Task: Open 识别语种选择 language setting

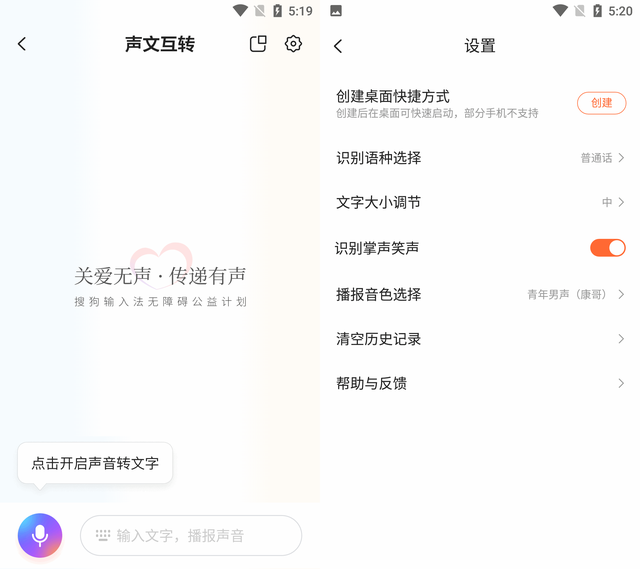Action: tap(480, 158)
